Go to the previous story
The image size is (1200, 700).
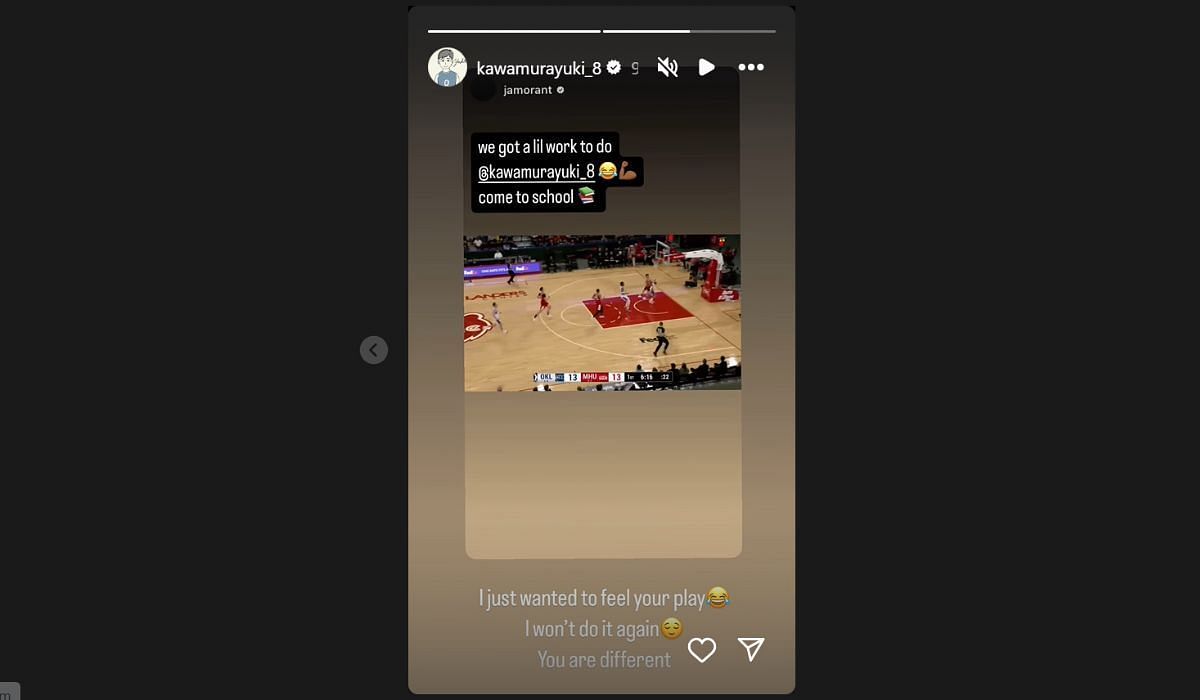[373, 350]
